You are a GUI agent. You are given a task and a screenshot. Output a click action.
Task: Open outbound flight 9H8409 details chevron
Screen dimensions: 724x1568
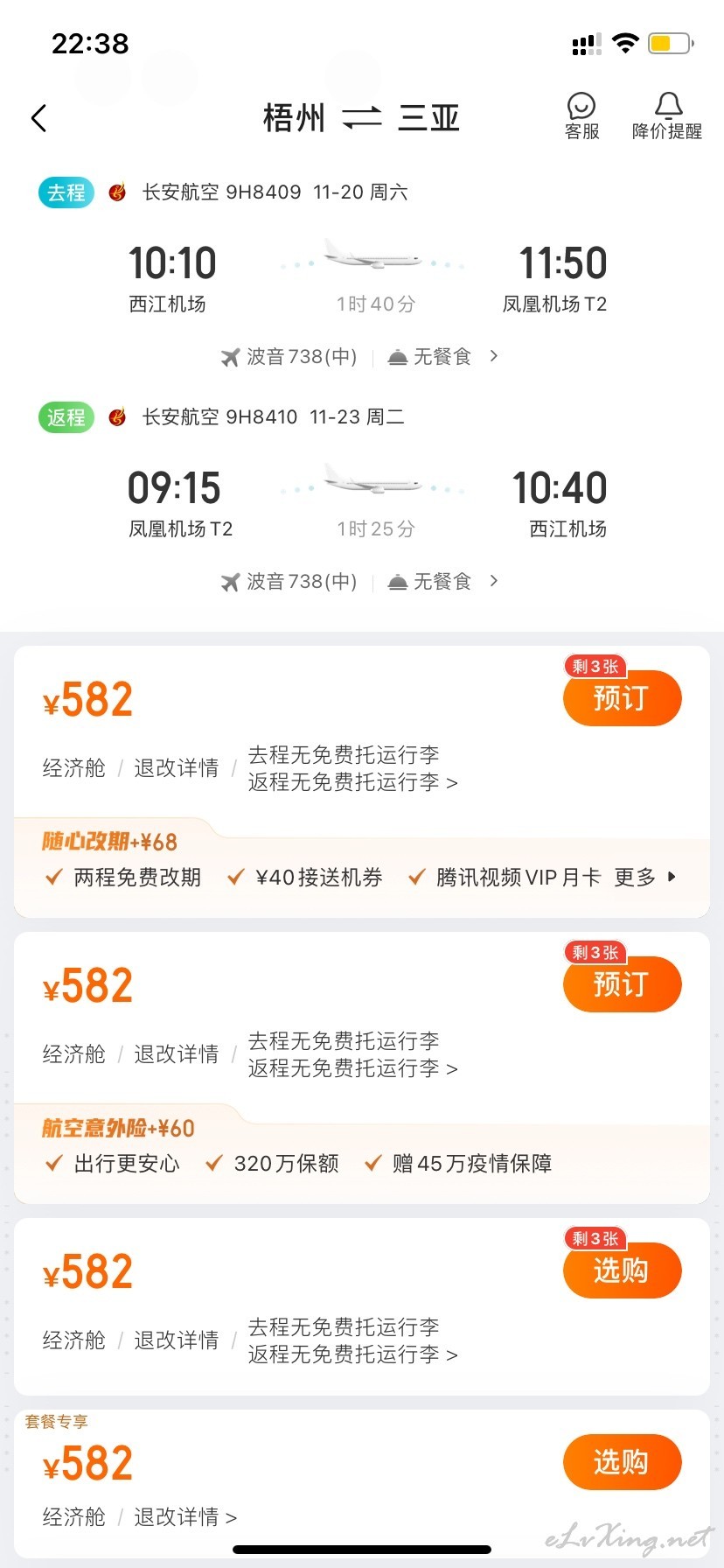pyautogui.click(x=494, y=356)
